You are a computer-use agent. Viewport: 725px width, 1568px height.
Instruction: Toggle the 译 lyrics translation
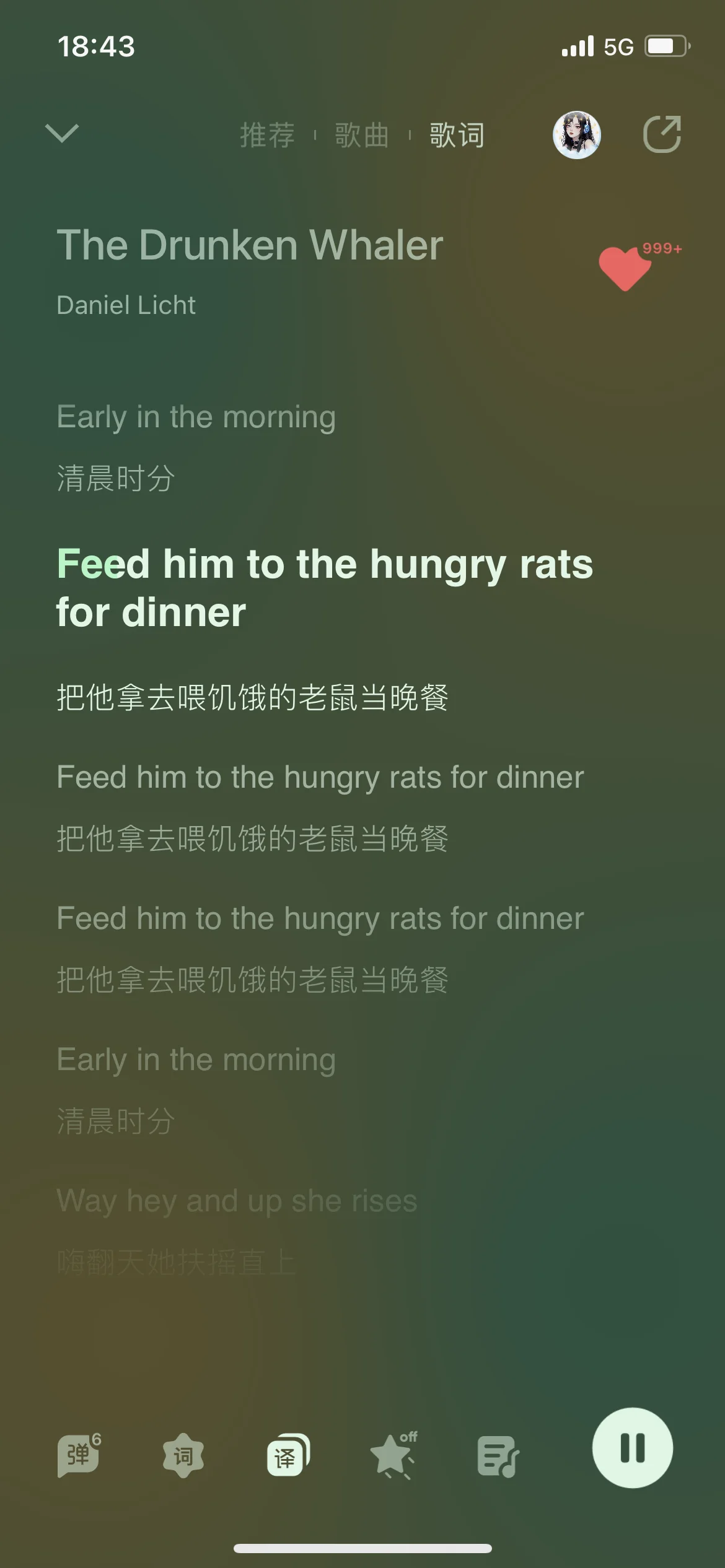(287, 1455)
